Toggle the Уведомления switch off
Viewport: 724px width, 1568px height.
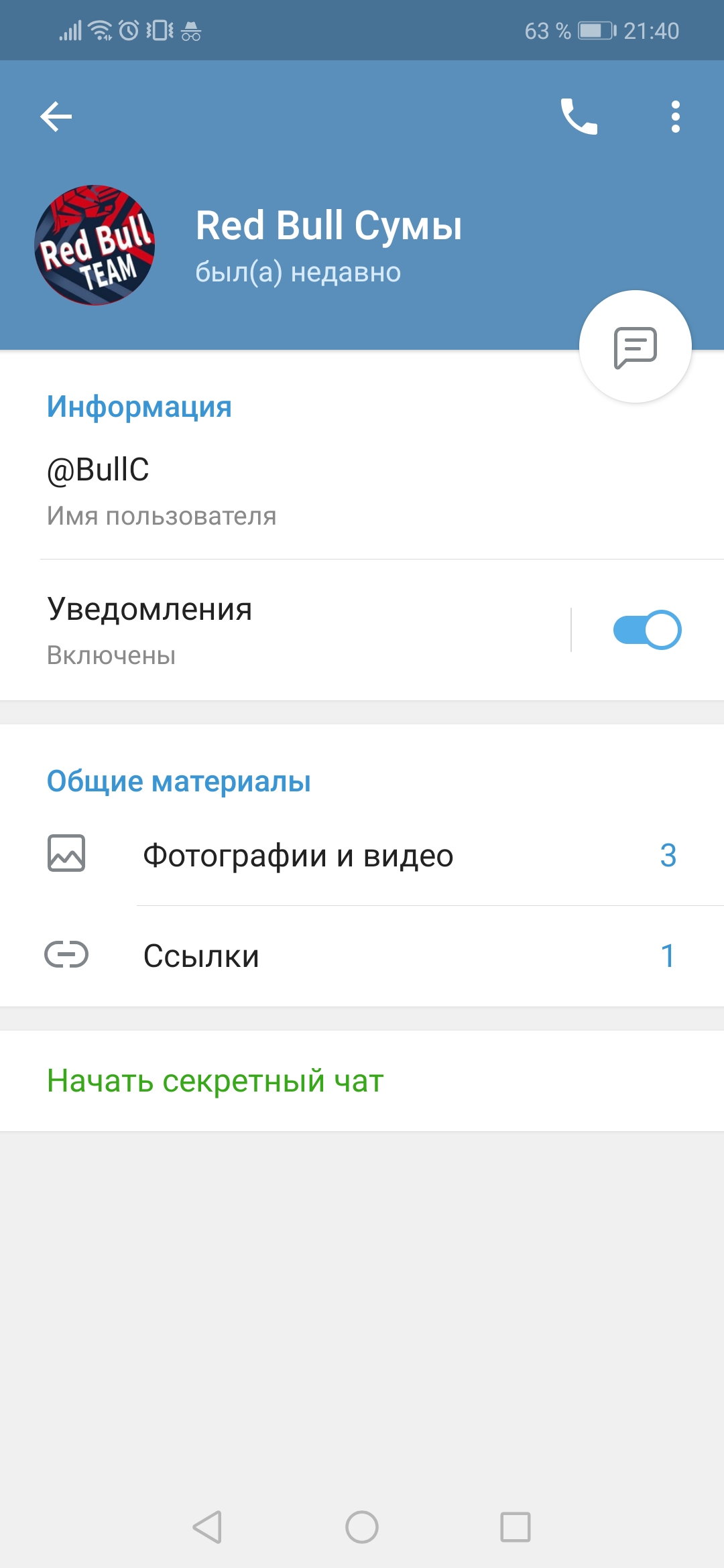coord(647,630)
